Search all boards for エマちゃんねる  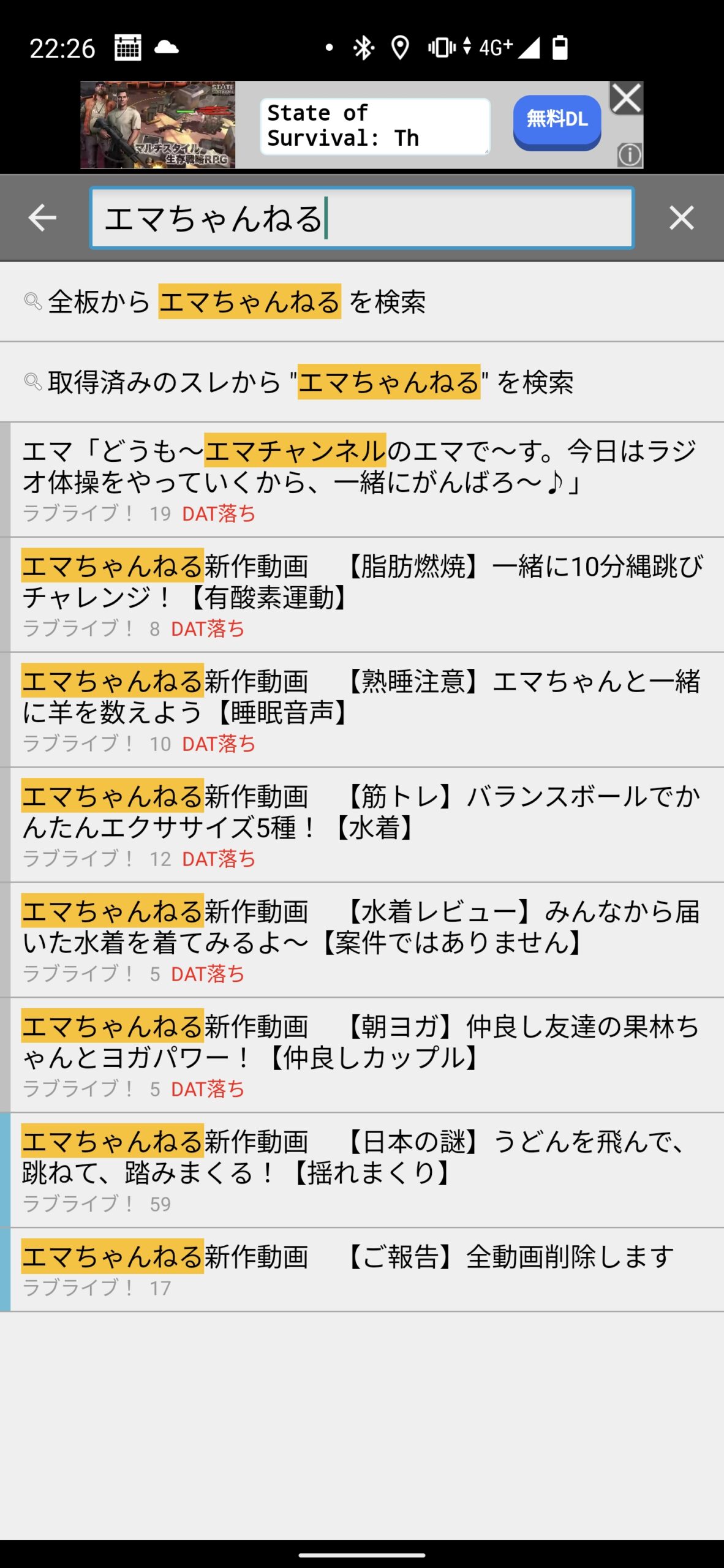[x=362, y=302]
